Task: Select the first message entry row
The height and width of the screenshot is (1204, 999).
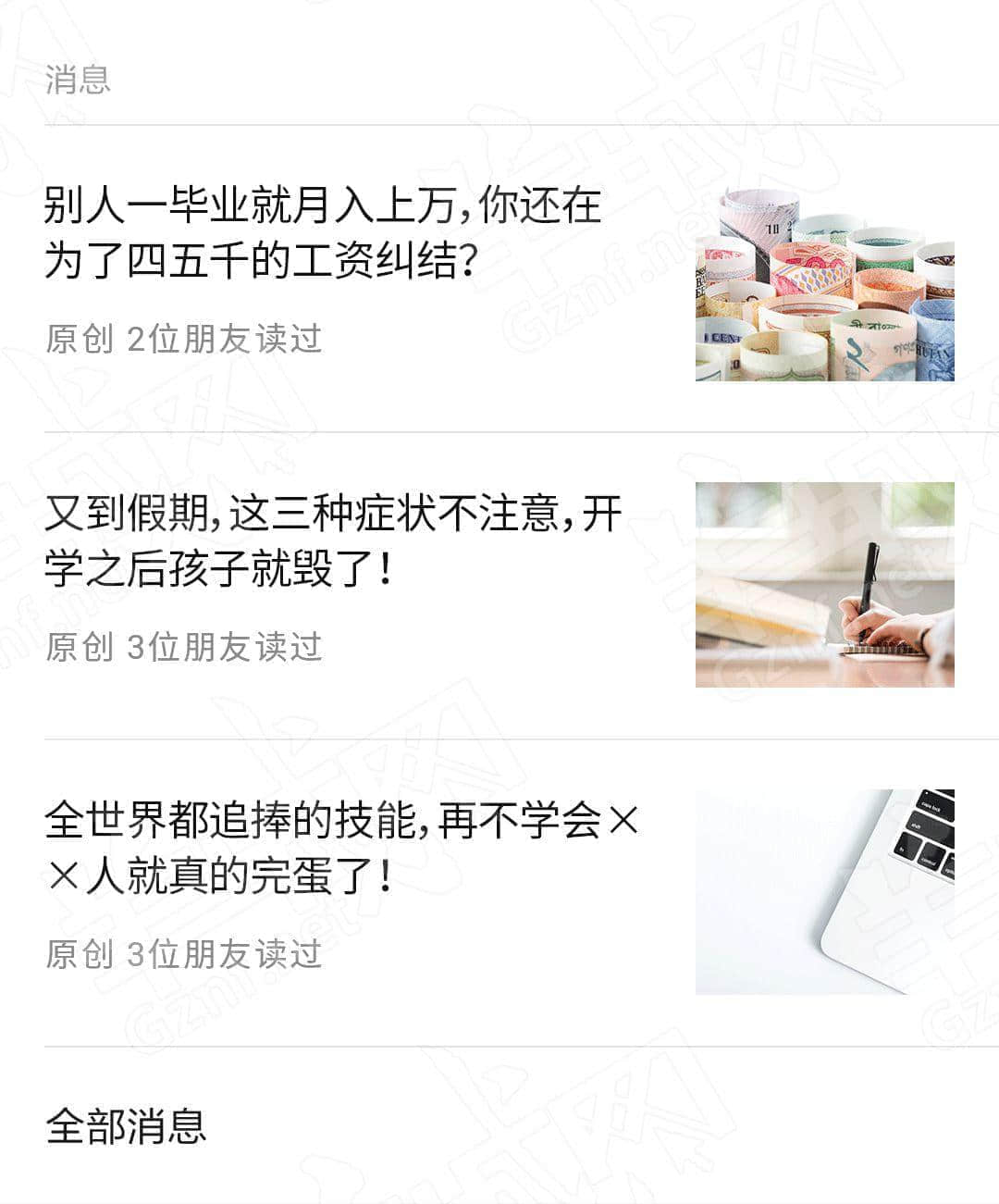Action: 499,278
